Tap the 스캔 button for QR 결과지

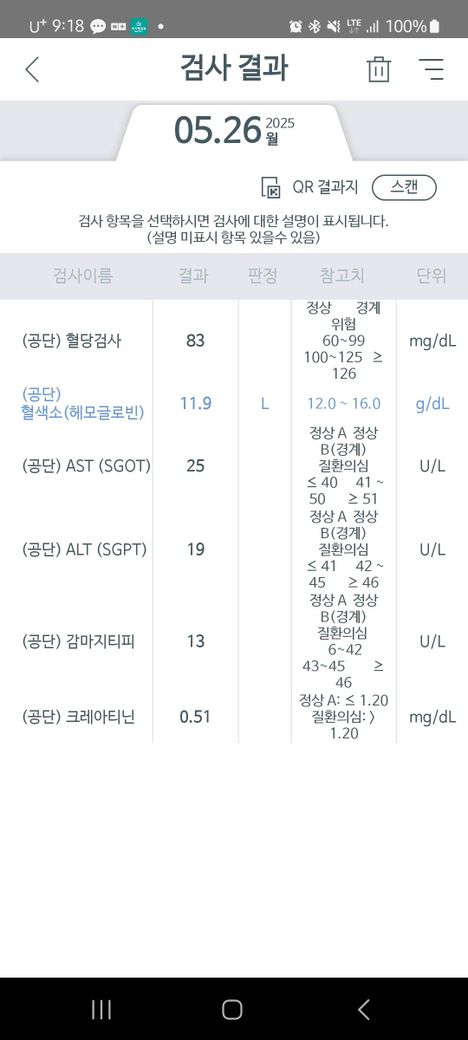[404, 188]
